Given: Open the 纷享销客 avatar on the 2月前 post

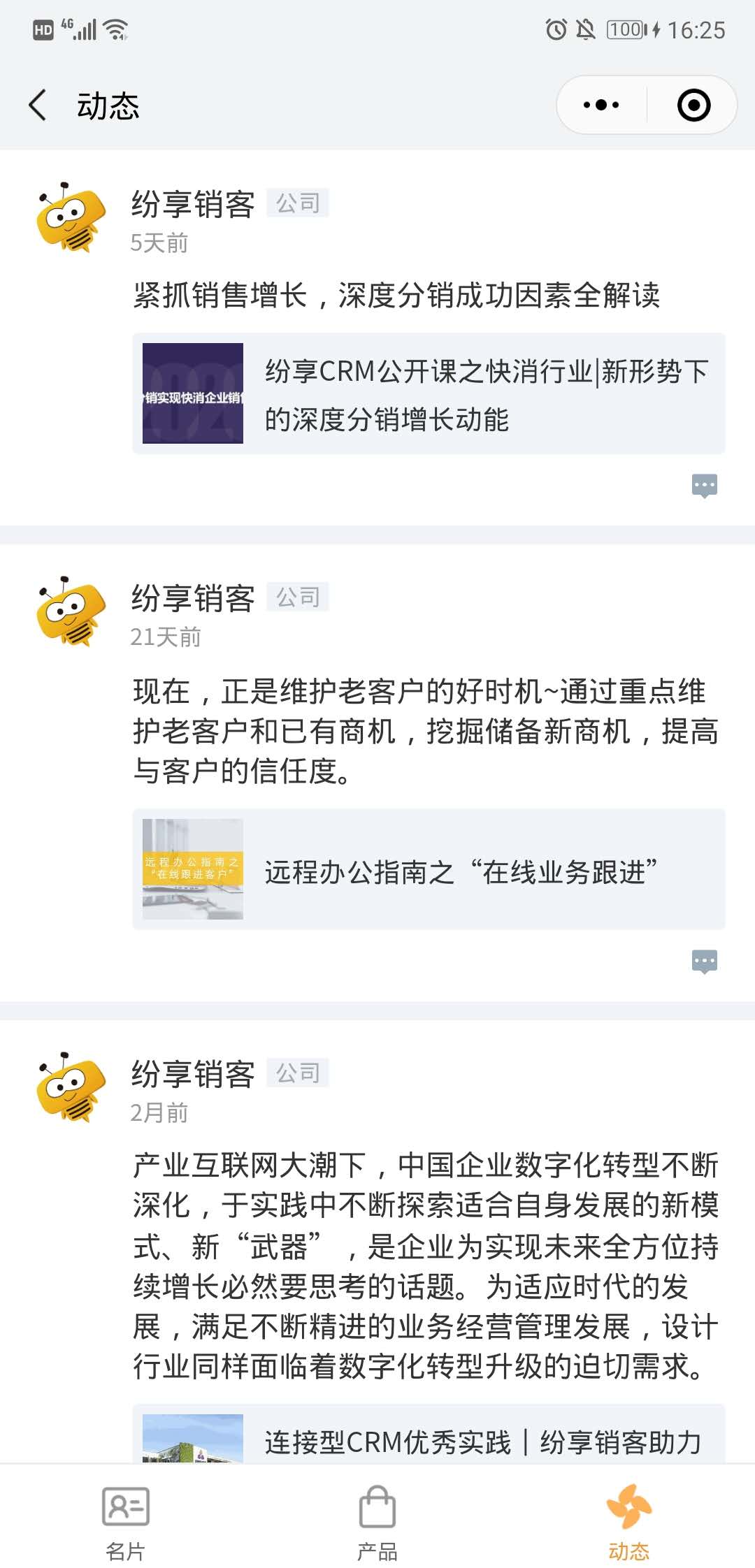Looking at the screenshot, I should [71, 1087].
